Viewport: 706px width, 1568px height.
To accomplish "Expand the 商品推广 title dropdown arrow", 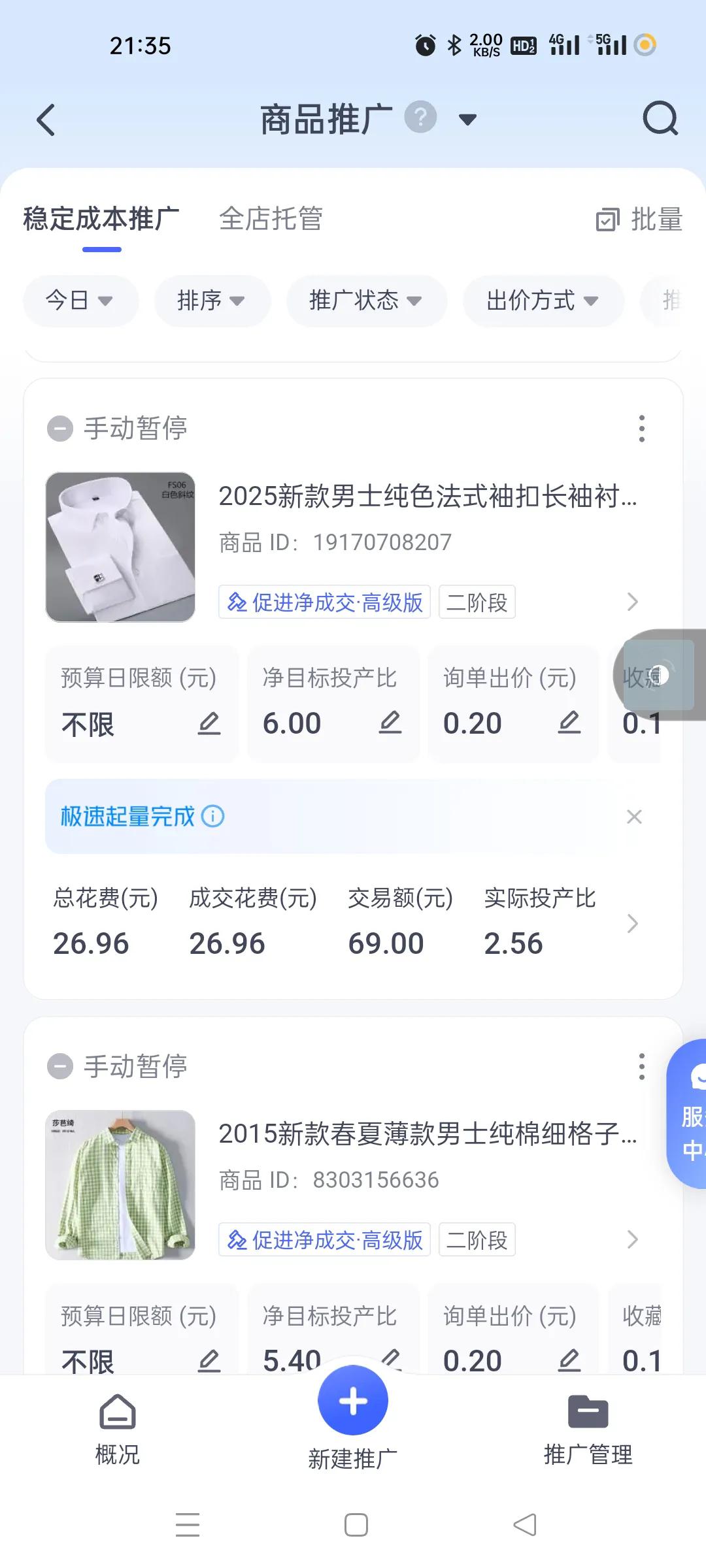I will coord(467,120).
